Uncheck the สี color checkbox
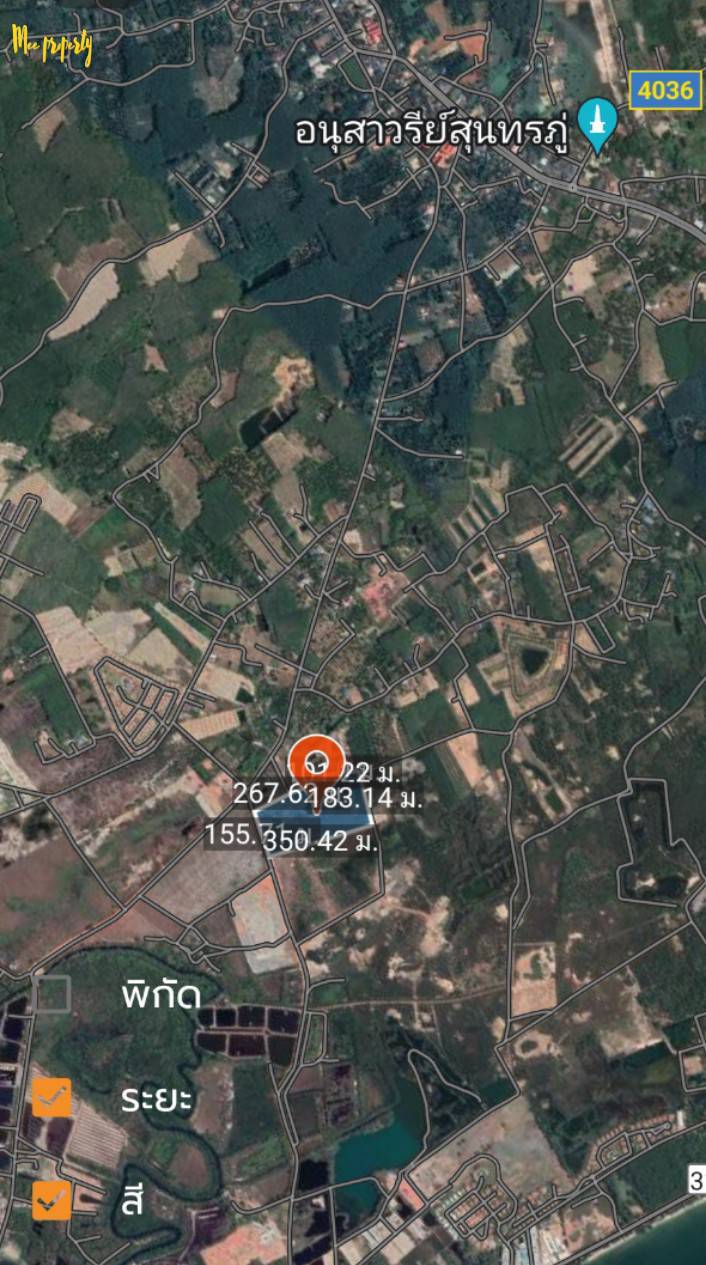706x1265 pixels. point(52,1200)
